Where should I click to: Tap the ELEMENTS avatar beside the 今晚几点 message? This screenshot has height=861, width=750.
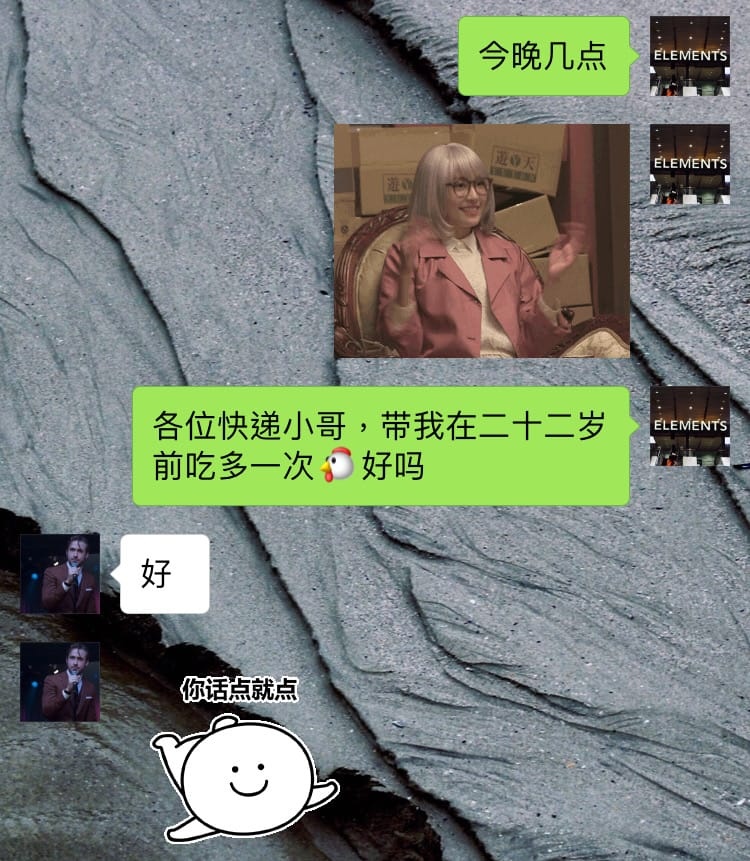coord(689,56)
